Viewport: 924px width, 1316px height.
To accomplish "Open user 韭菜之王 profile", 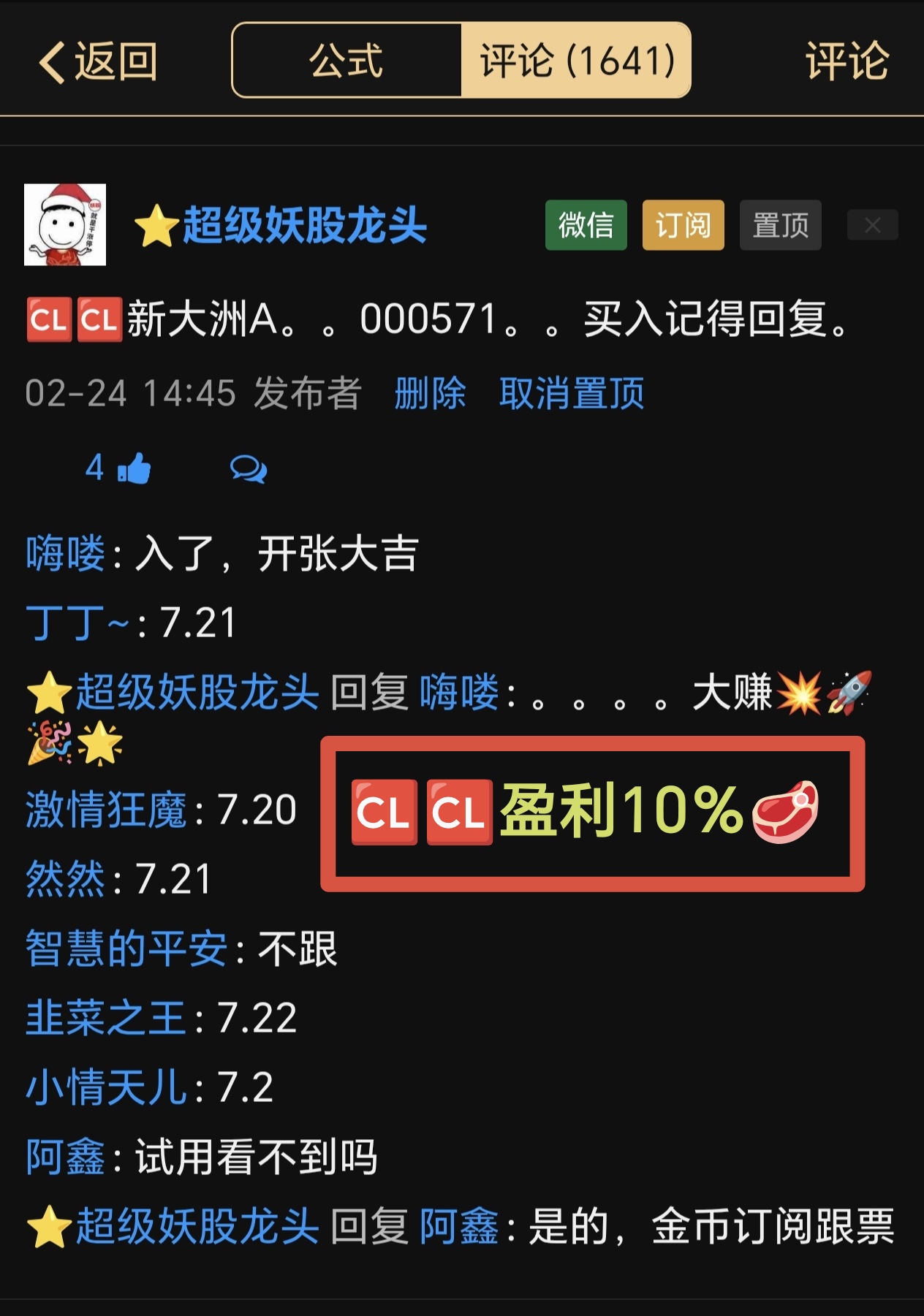I will 106,1018.
